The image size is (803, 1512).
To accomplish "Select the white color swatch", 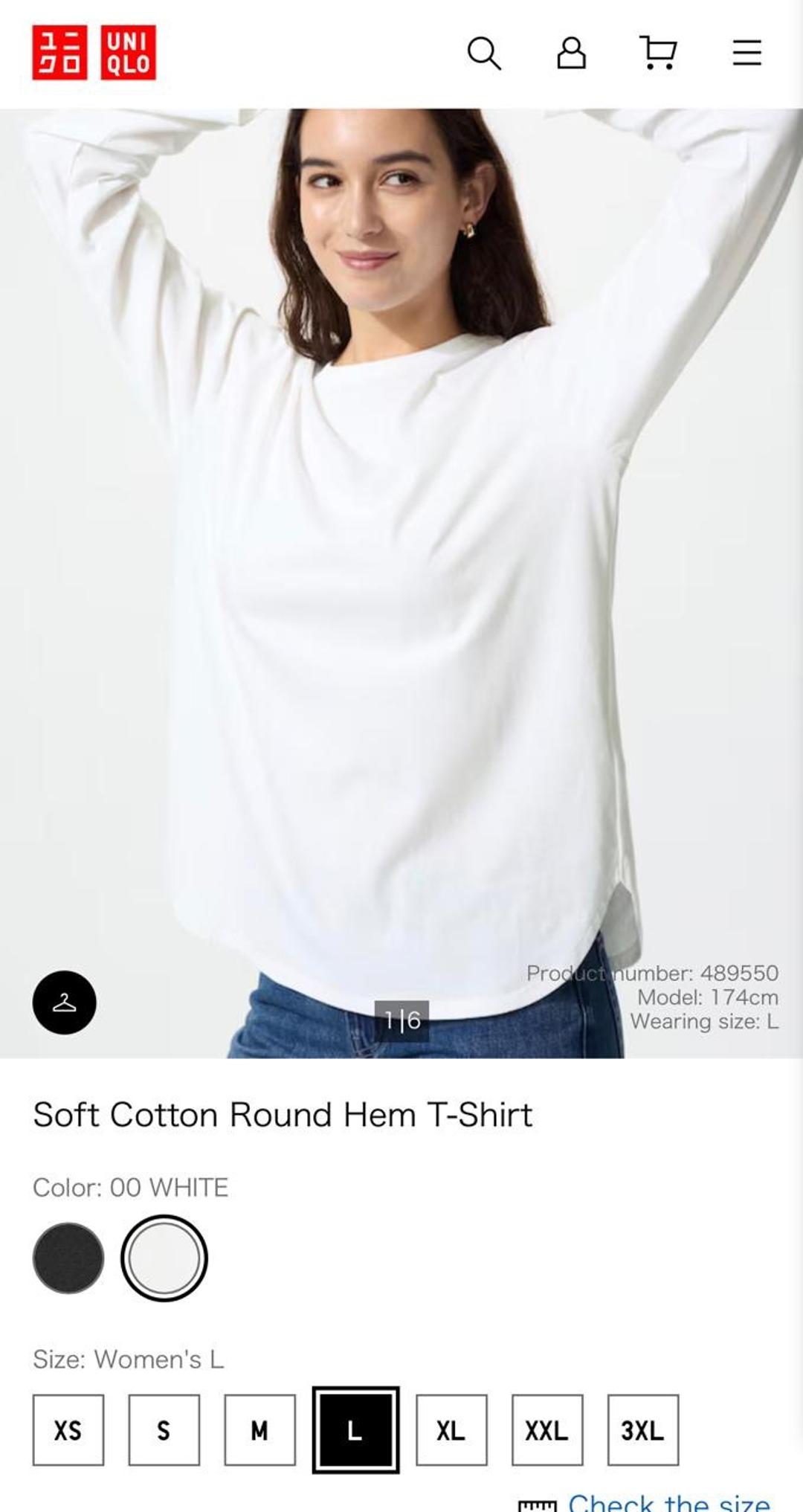I will (x=164, y=1258).
